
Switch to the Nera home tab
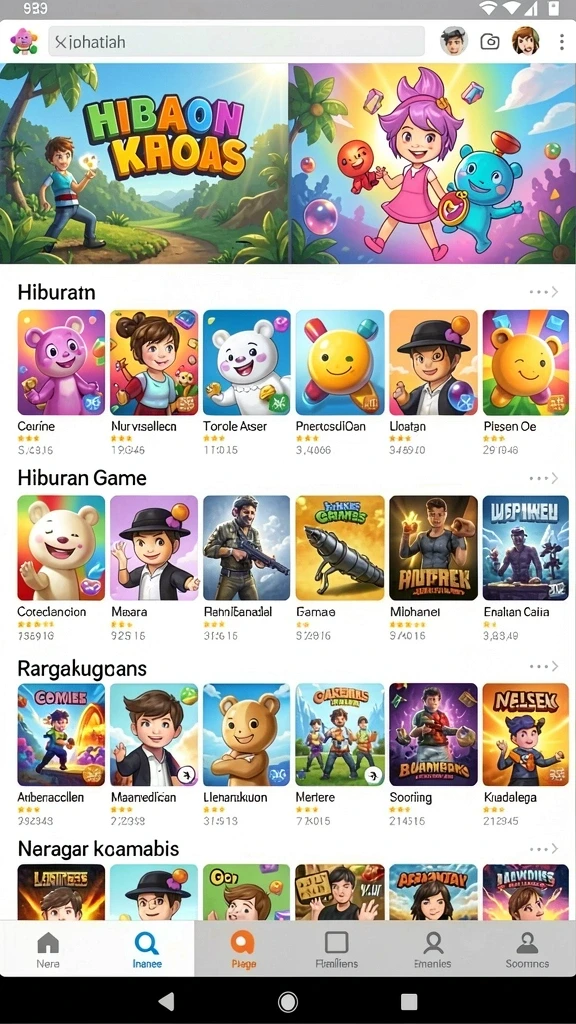coord(48,949)
